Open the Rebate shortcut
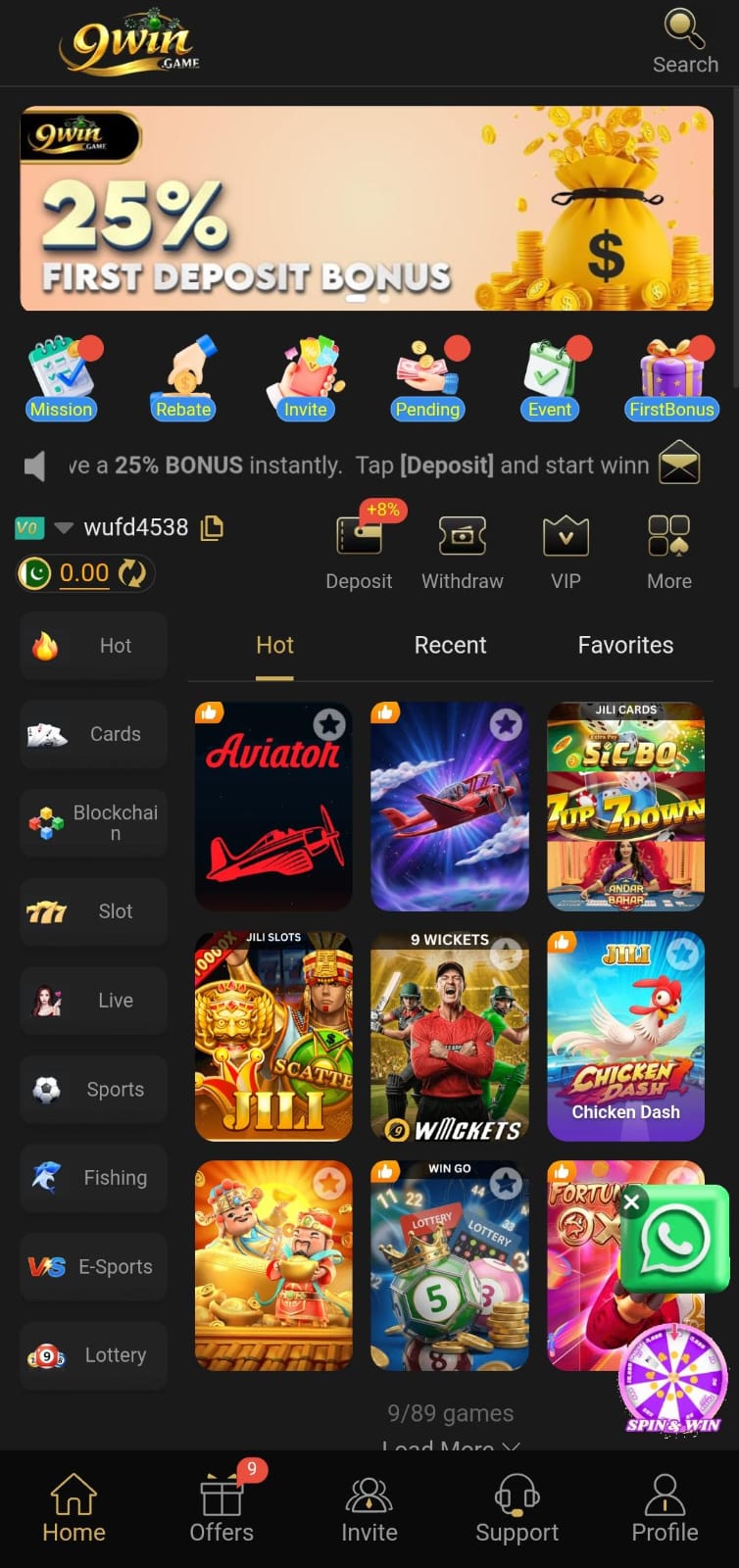 tap(183, 378)
